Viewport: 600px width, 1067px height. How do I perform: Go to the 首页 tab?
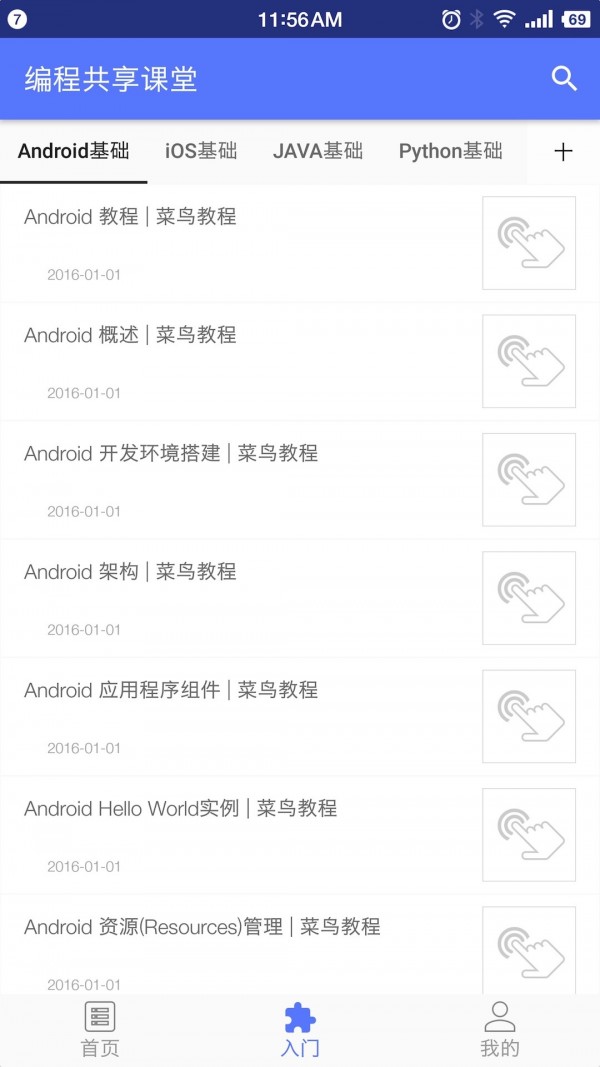point(100,1030)
